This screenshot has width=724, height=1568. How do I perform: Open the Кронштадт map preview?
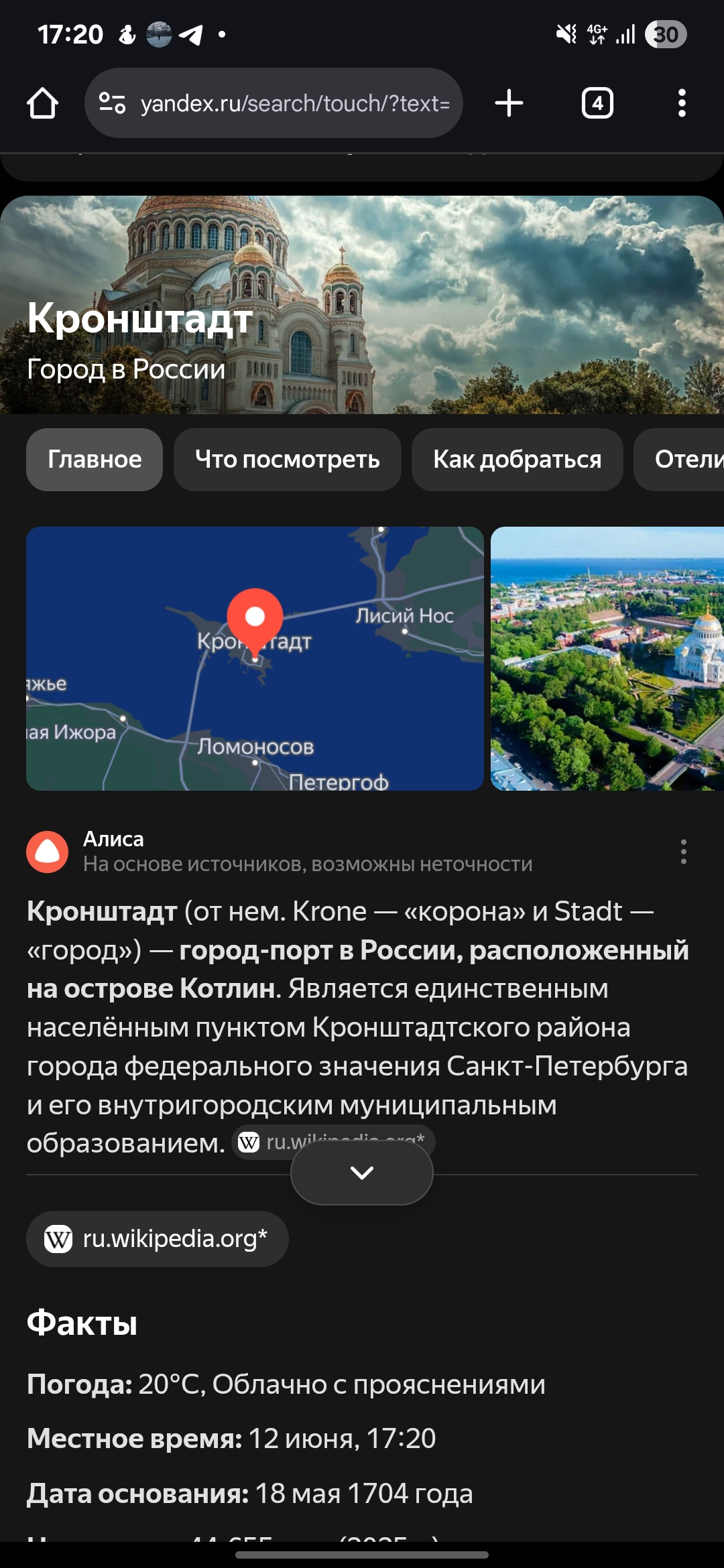coord(255,658)
